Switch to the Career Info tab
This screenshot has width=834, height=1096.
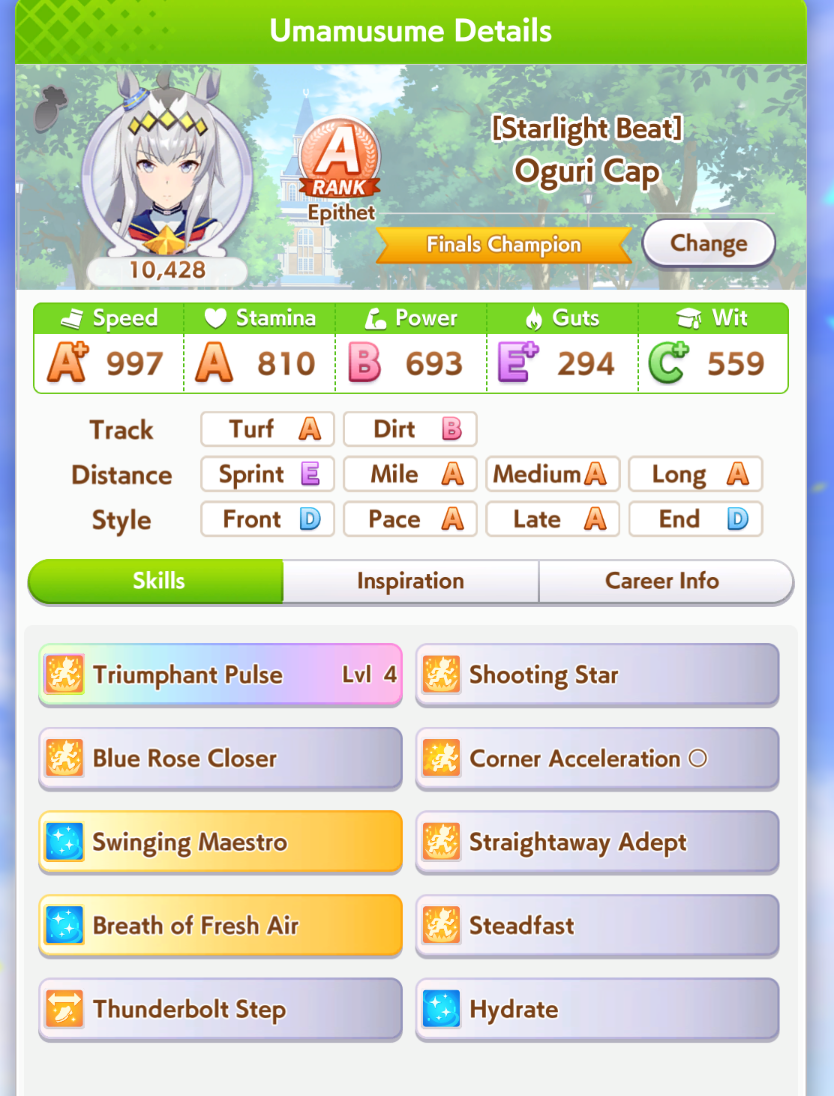(x=663, y=581)
